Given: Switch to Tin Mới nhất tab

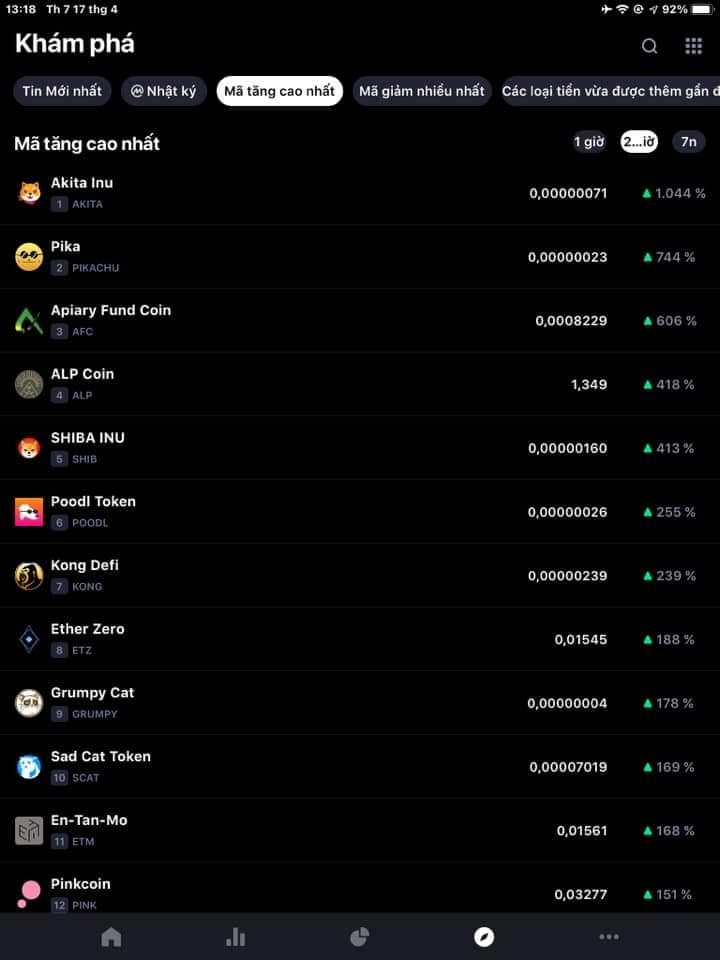Looking at the screenshot, I should coord(62,91).
